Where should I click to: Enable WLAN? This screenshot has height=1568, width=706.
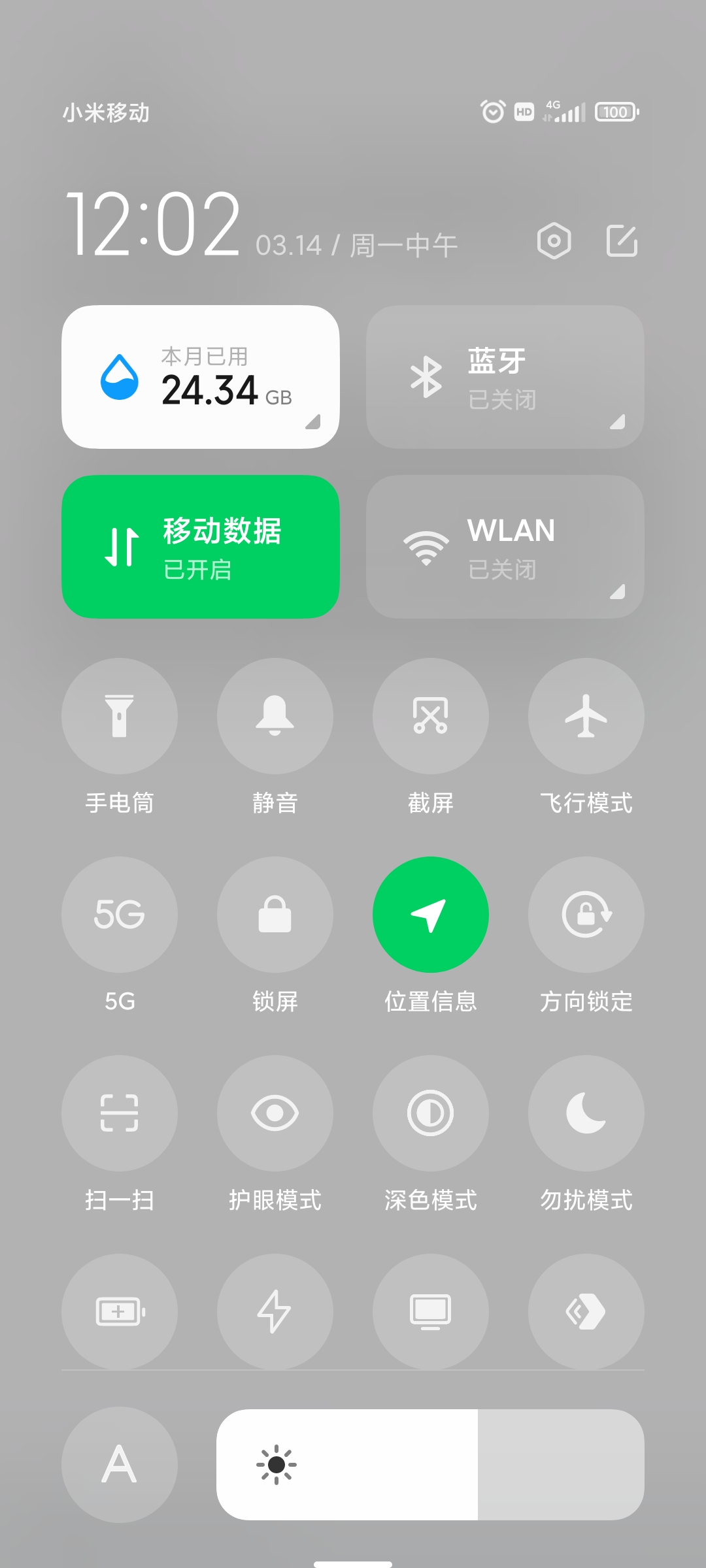[505, 547]
